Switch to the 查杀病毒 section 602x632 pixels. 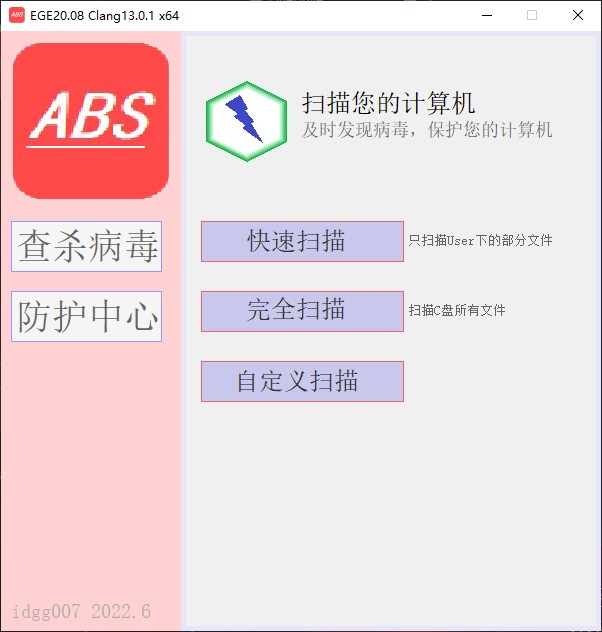(87, 246)
